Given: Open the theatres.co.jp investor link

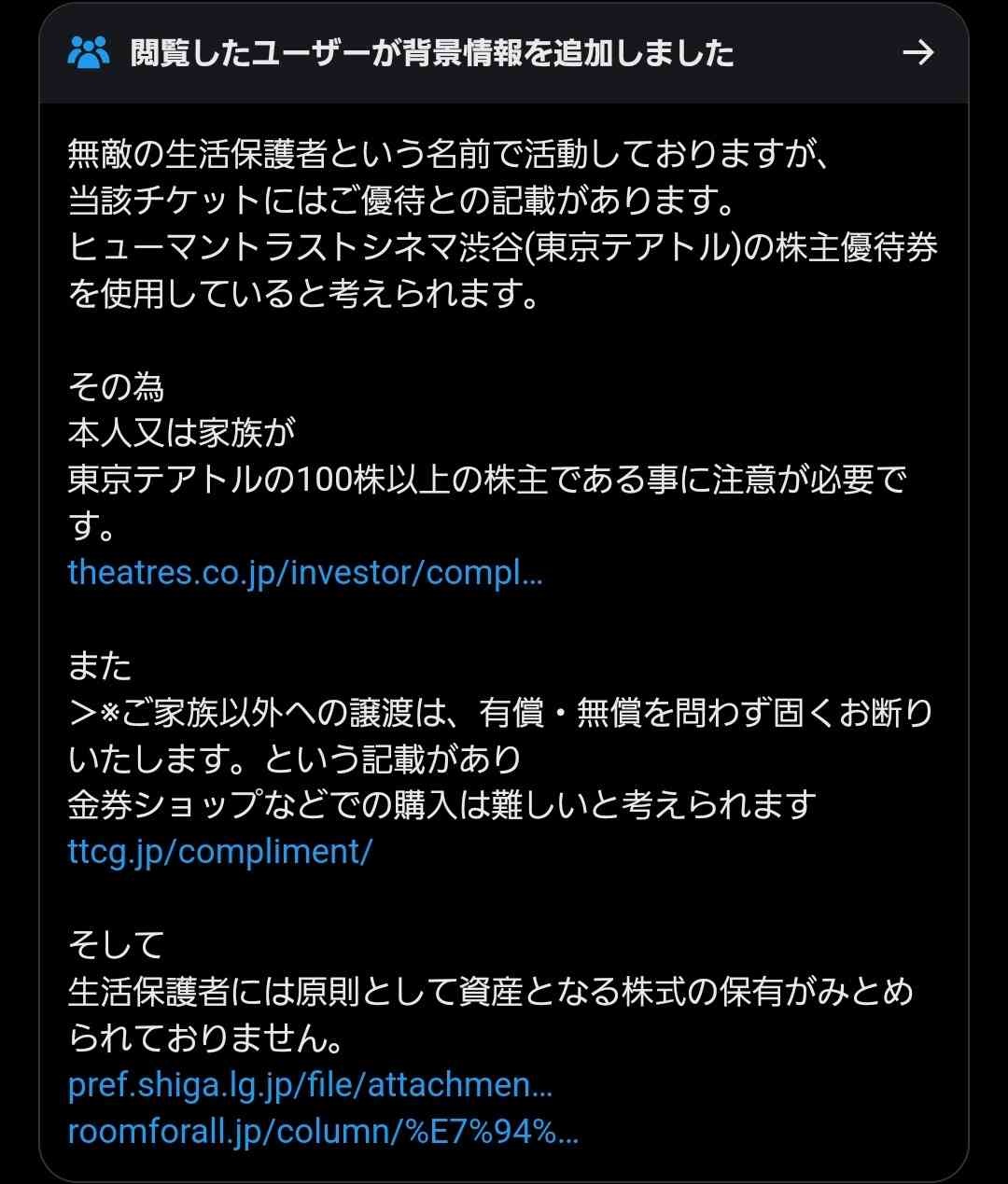Looking at the screenshot, I should coord(304,572).
